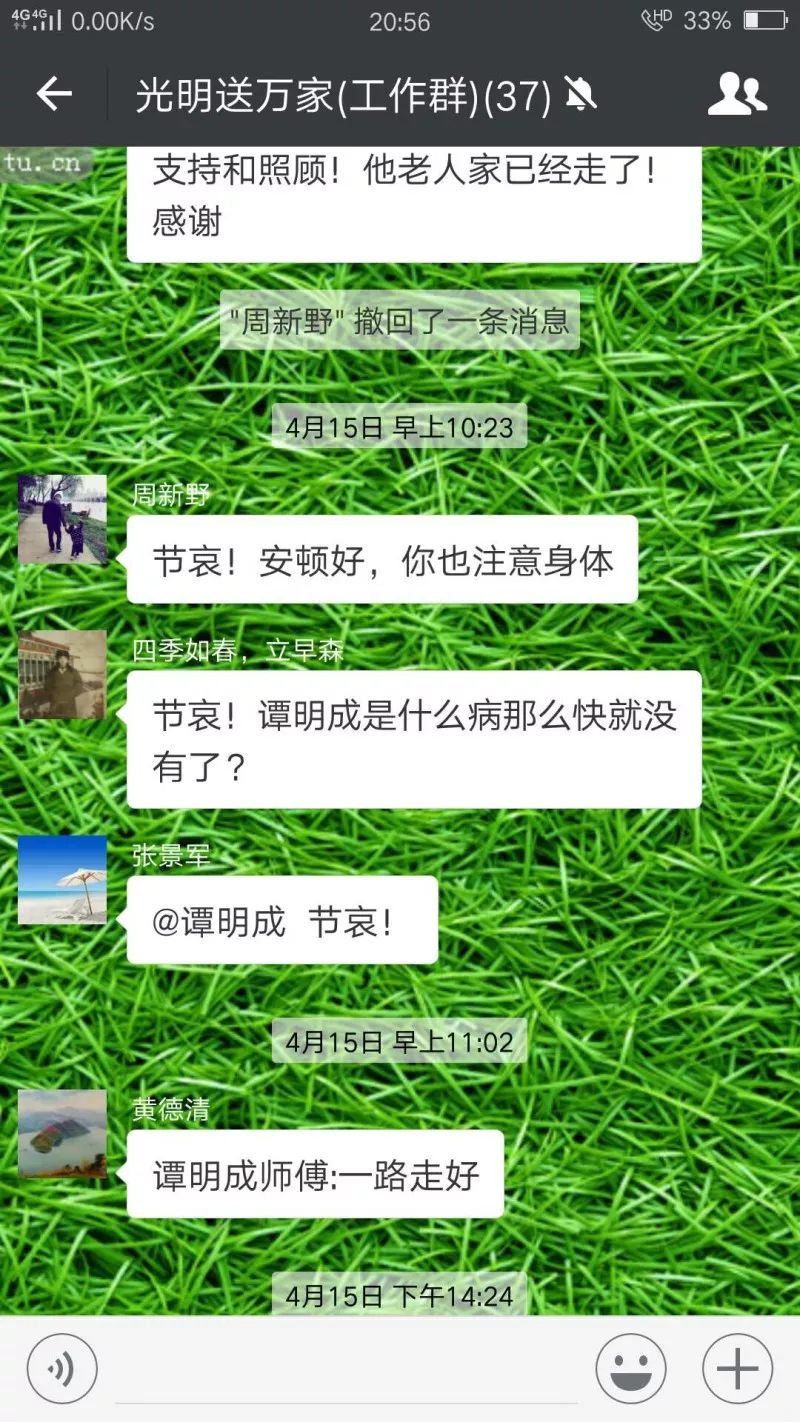The width and height of the screenshot is (800, 1422).
Task: Open 张景军's beach avatar
Action: pyautogui.click(x=62, y=880)
